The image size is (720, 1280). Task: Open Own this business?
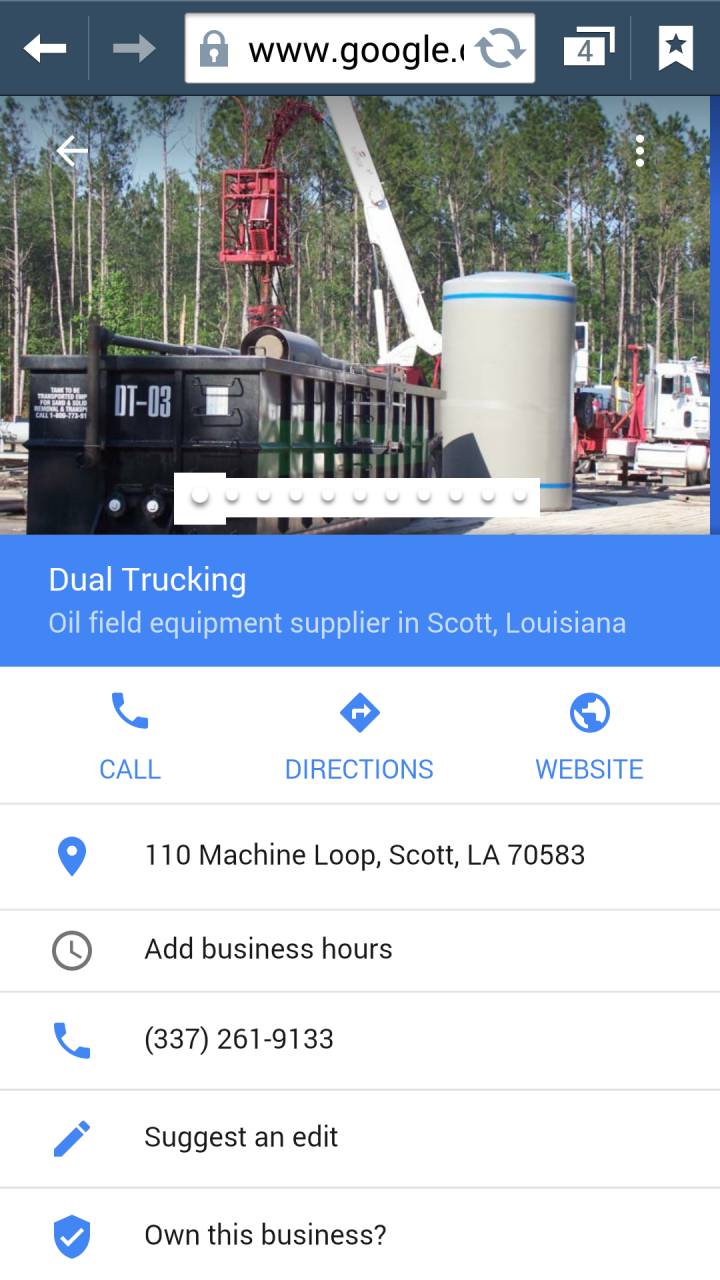coord(265,1235)
